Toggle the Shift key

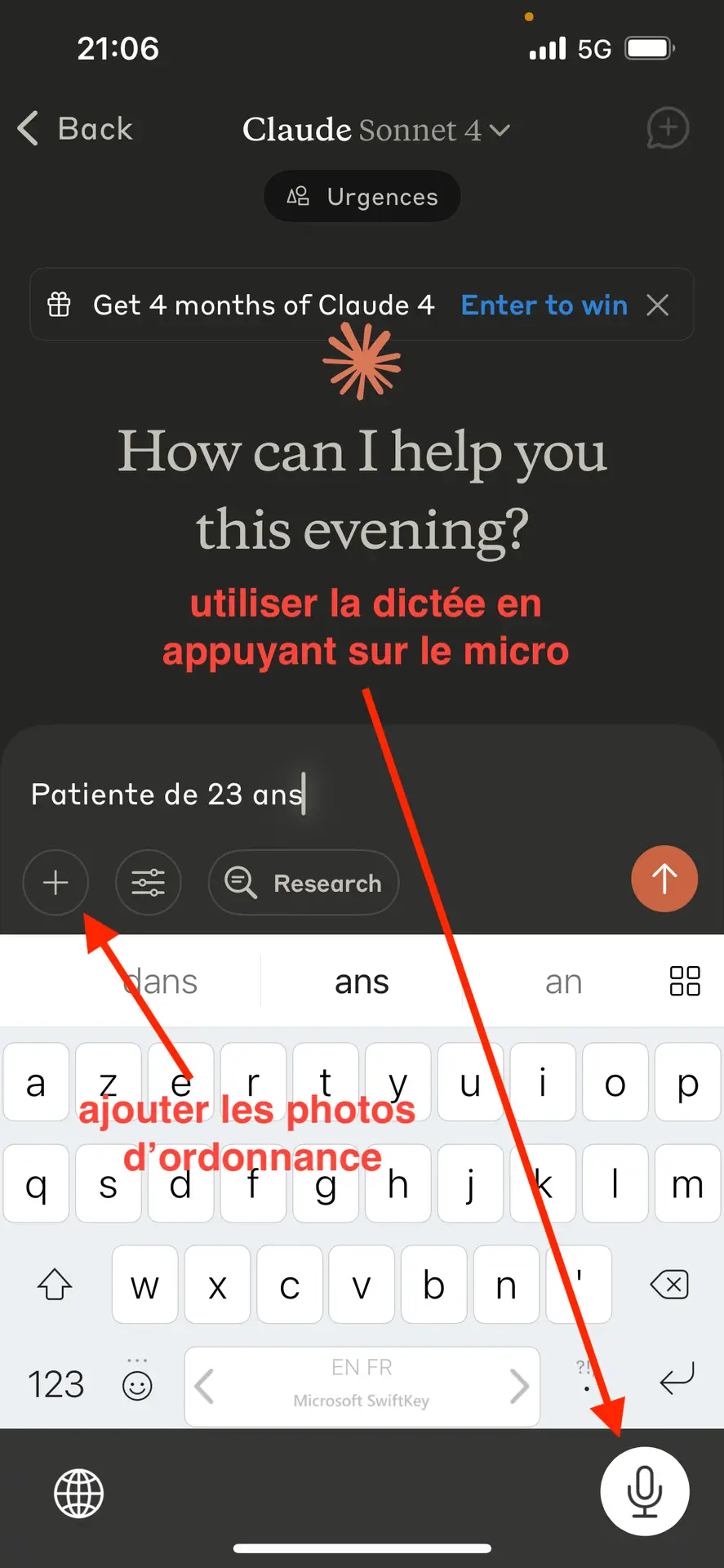(x=54, y=1285)
